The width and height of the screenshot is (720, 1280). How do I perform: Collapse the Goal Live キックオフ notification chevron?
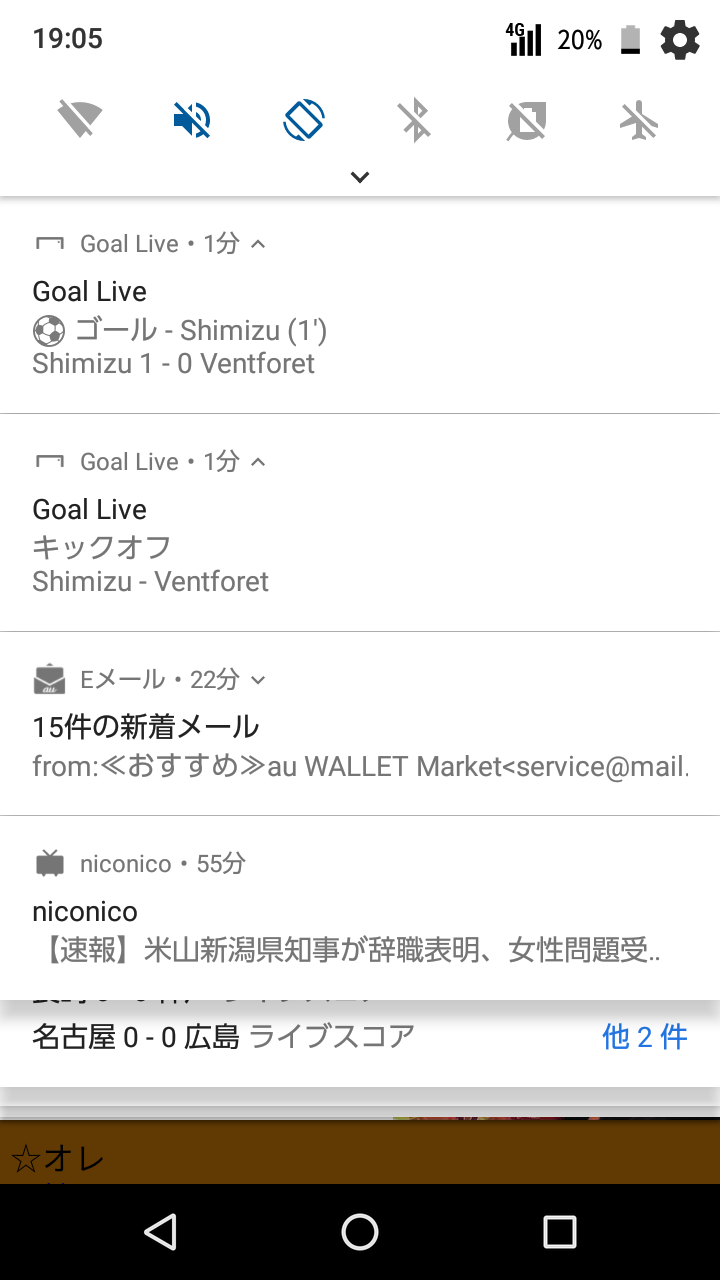point(258,462)
